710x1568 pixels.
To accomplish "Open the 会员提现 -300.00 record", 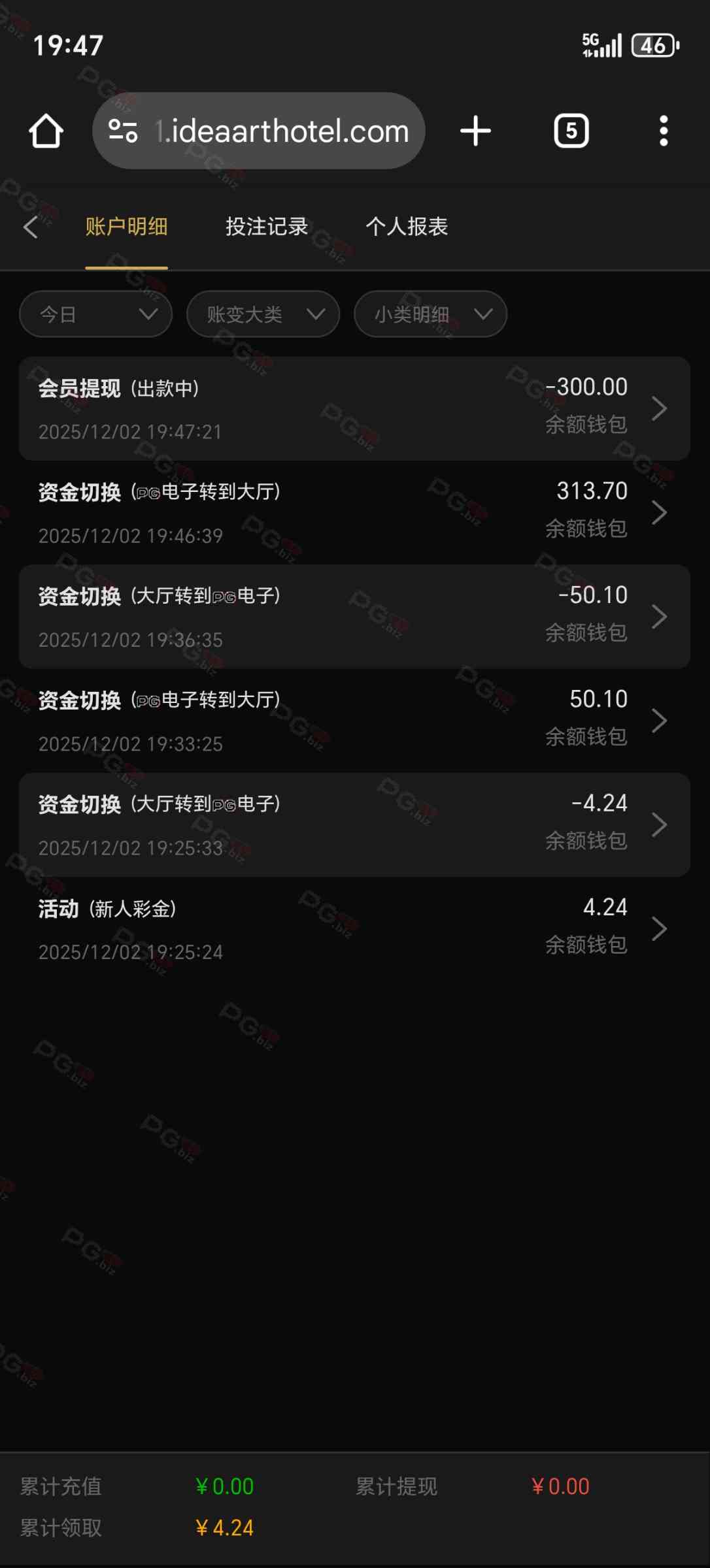I will [x=354, y=408].
